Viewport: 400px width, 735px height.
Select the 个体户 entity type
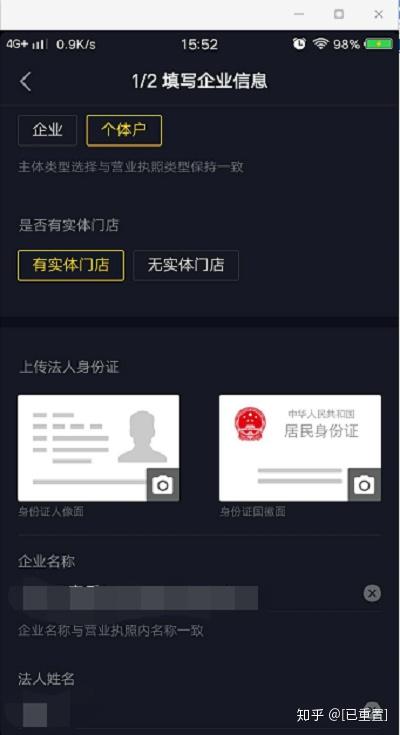(x=124, y=130)
